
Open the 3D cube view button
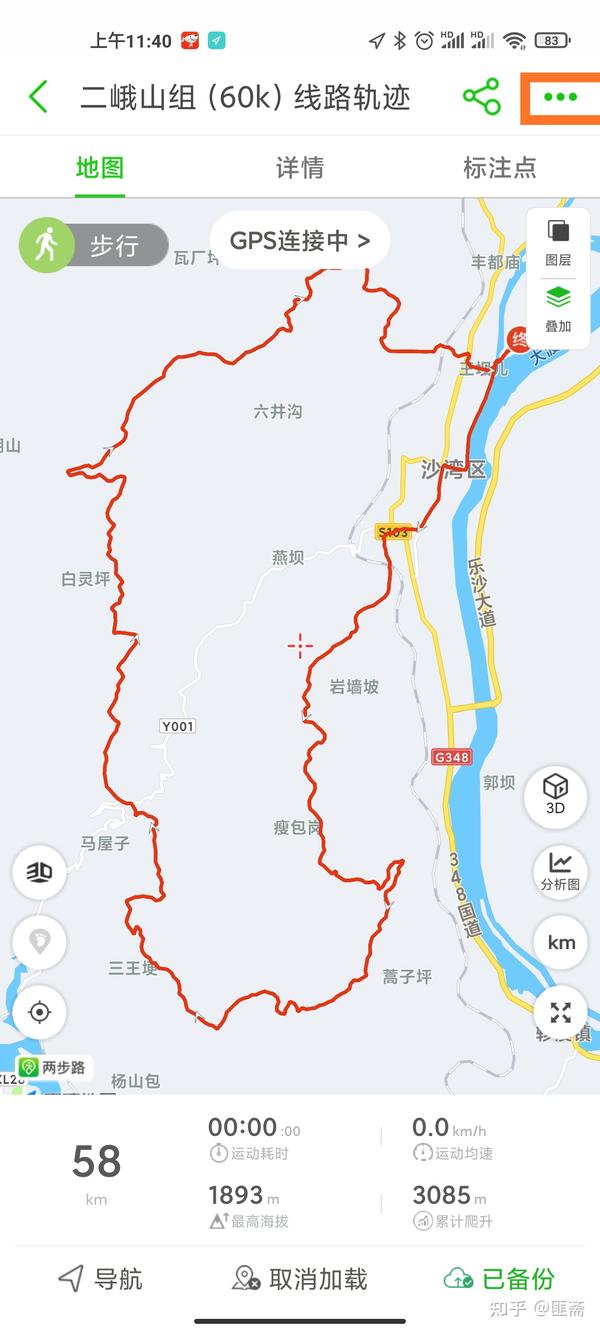tap(555, 794)
